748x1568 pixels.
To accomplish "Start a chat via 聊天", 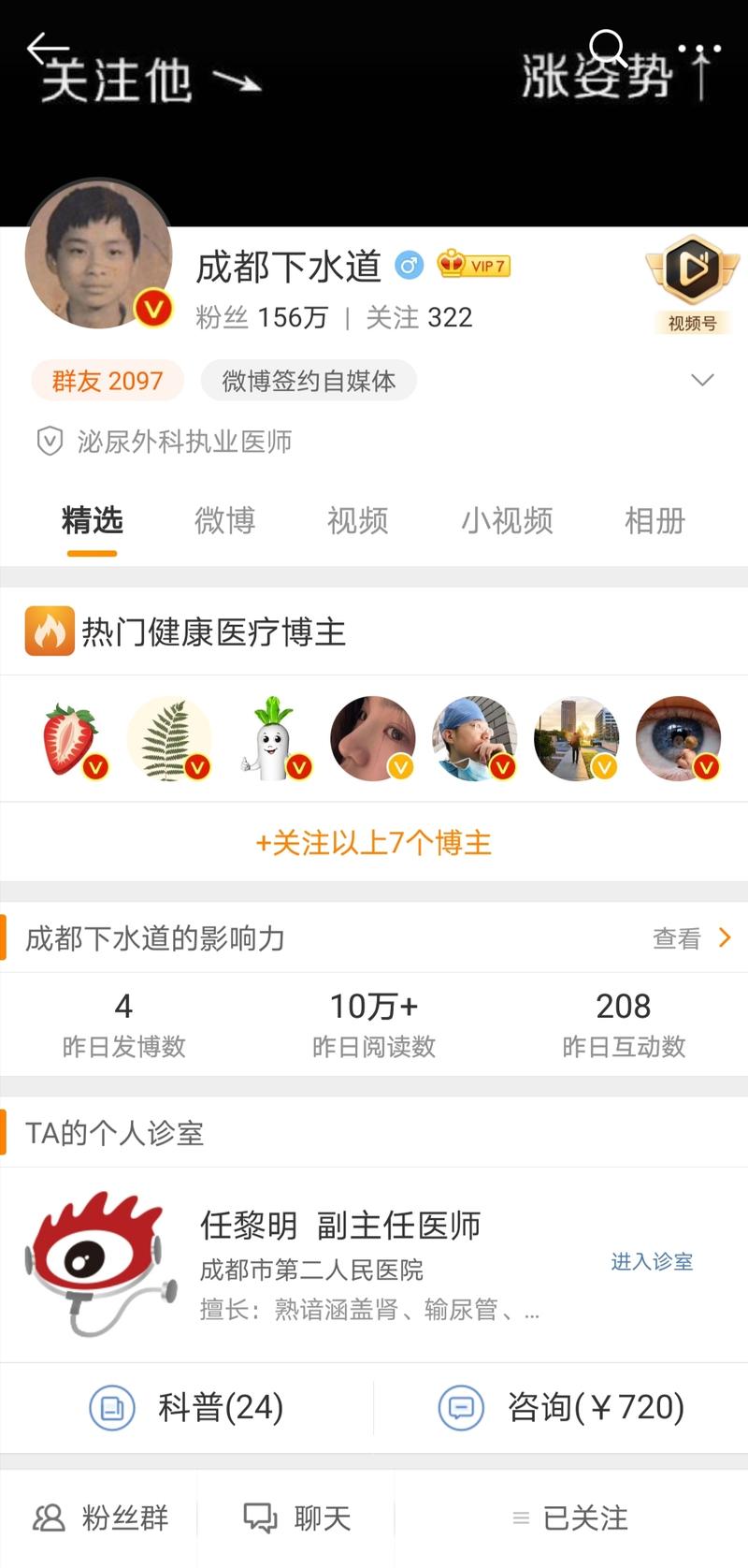I will pos(297,1517).
